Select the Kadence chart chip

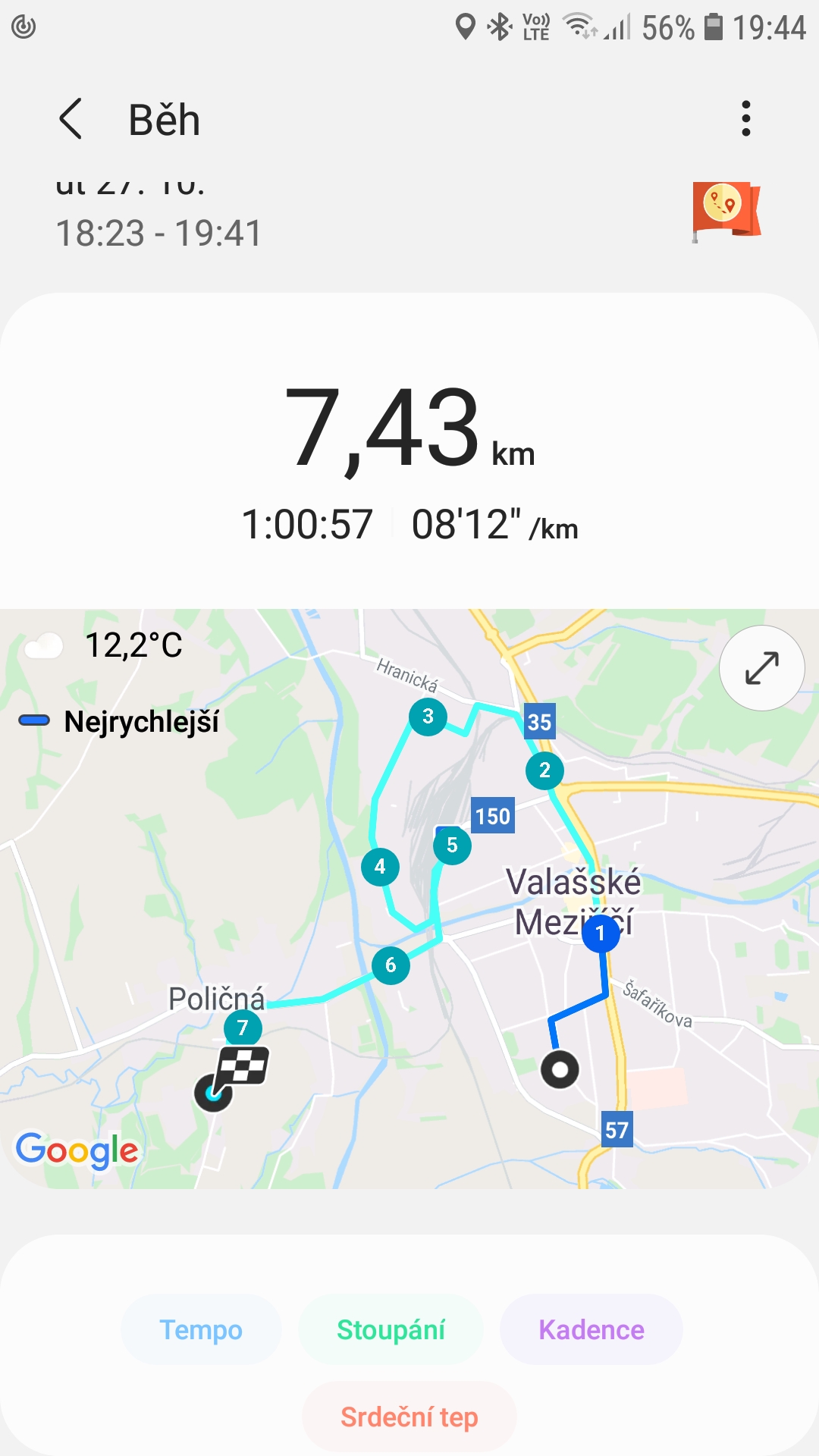[591, 1329]
